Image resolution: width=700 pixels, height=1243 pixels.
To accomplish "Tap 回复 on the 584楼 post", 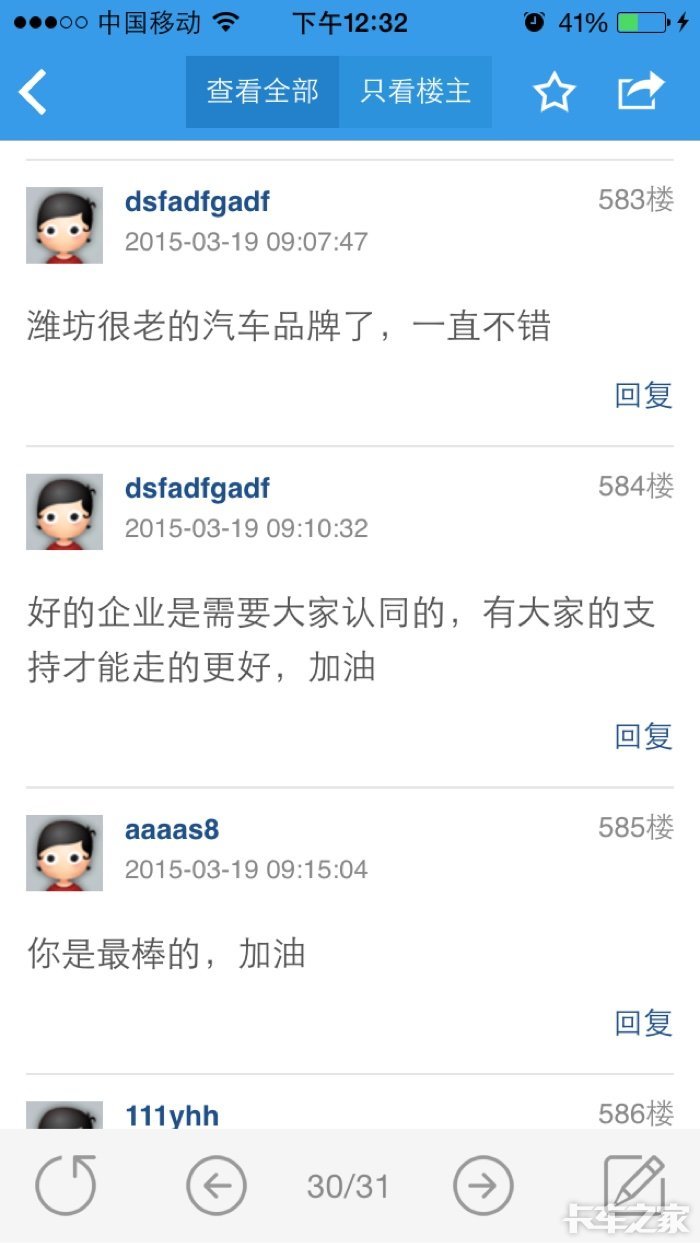I will [643, 736].
